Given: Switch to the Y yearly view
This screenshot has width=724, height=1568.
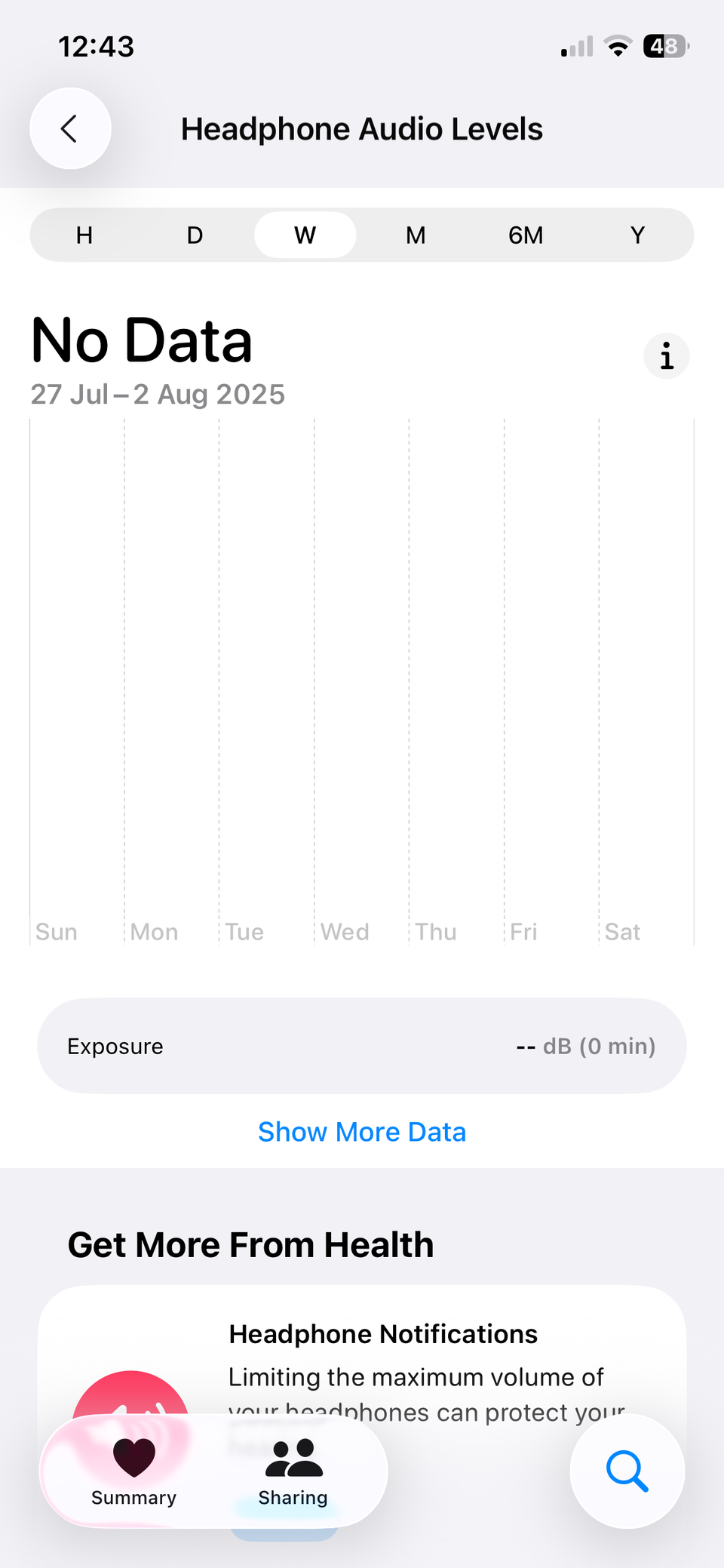Looking at the screenshot, I should [x=637, y=235].
